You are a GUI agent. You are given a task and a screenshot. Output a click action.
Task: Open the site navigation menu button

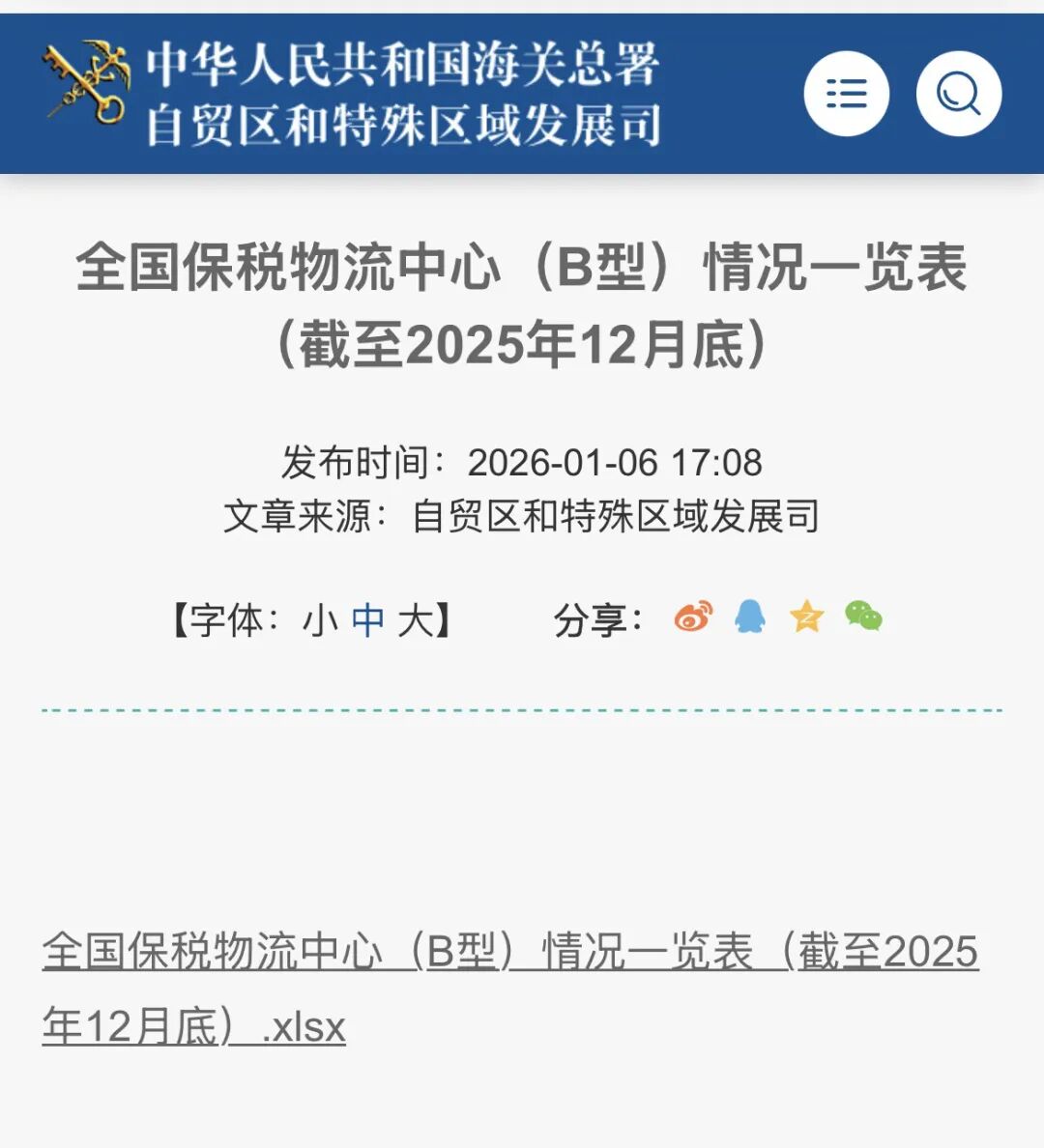[846, 94]
